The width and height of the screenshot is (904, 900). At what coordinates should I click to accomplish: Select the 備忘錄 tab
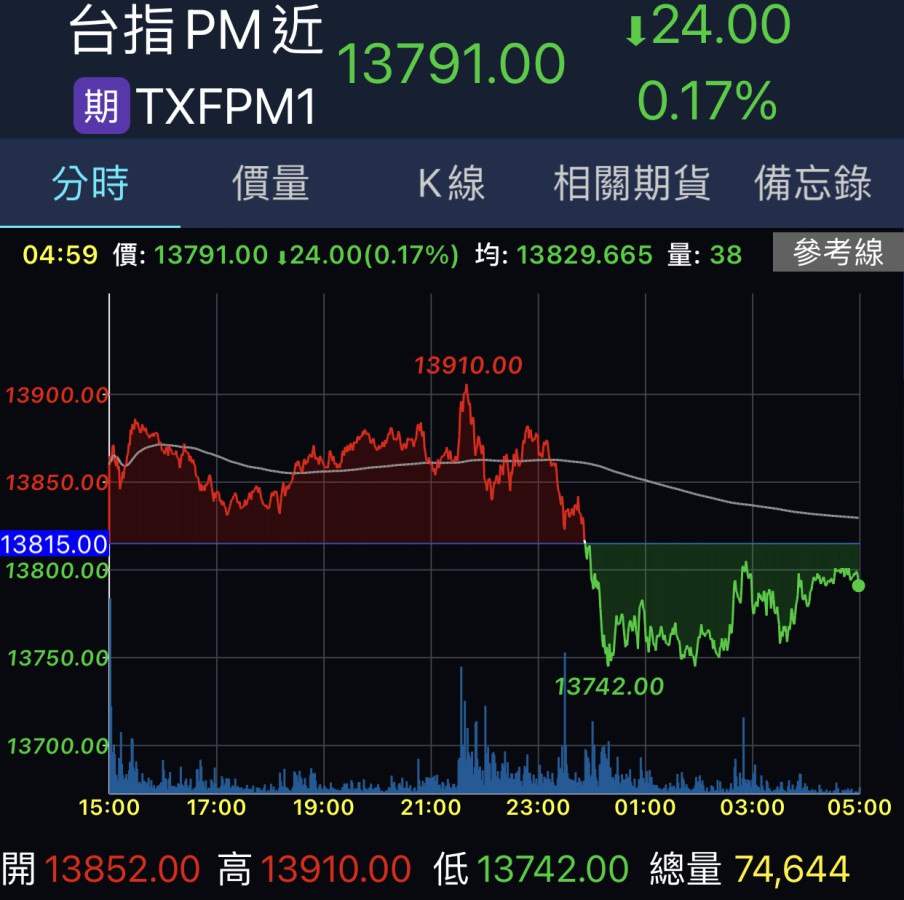(812, 184)
